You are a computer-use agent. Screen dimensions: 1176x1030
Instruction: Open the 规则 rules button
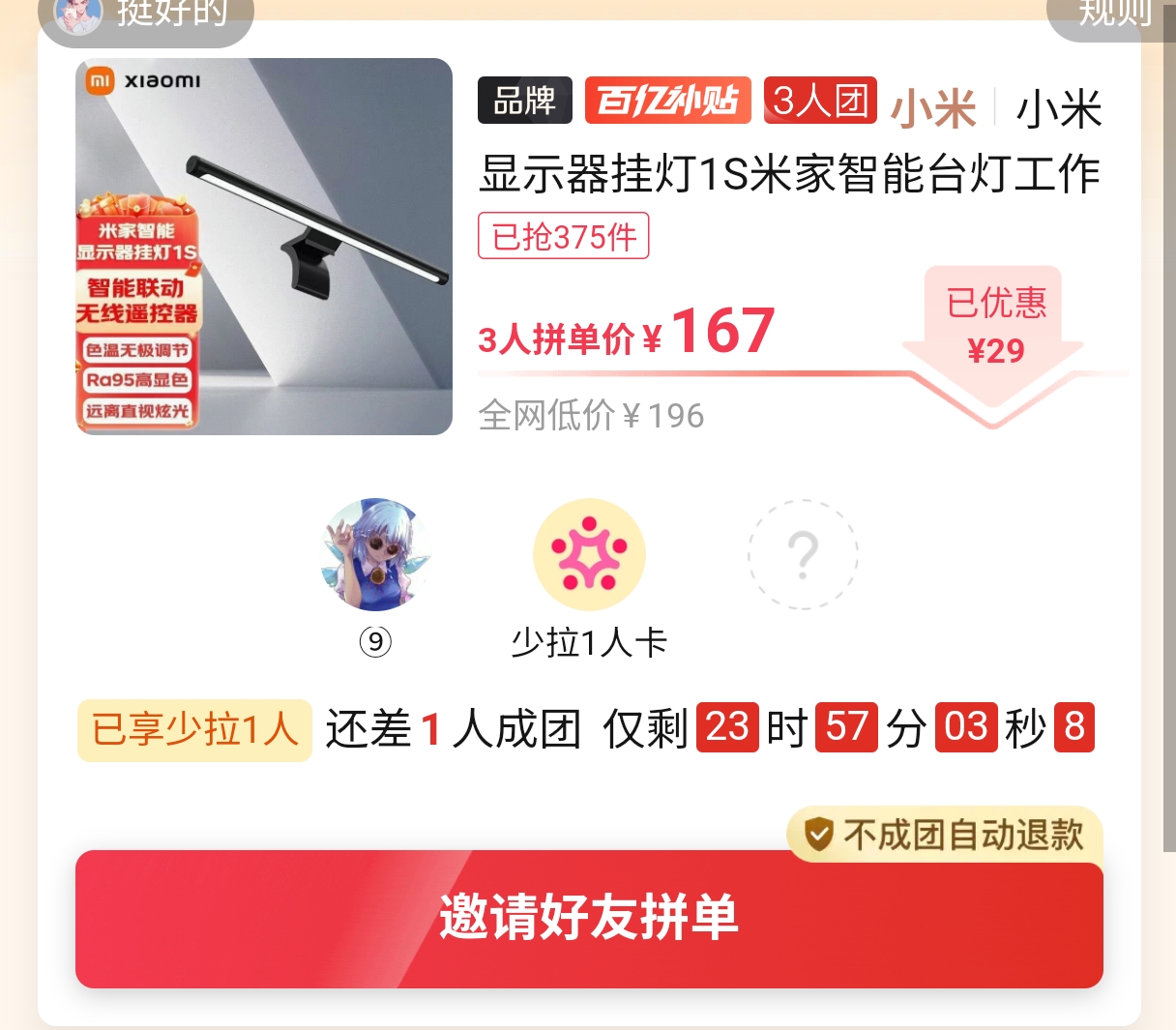(x=1112, y=15)
